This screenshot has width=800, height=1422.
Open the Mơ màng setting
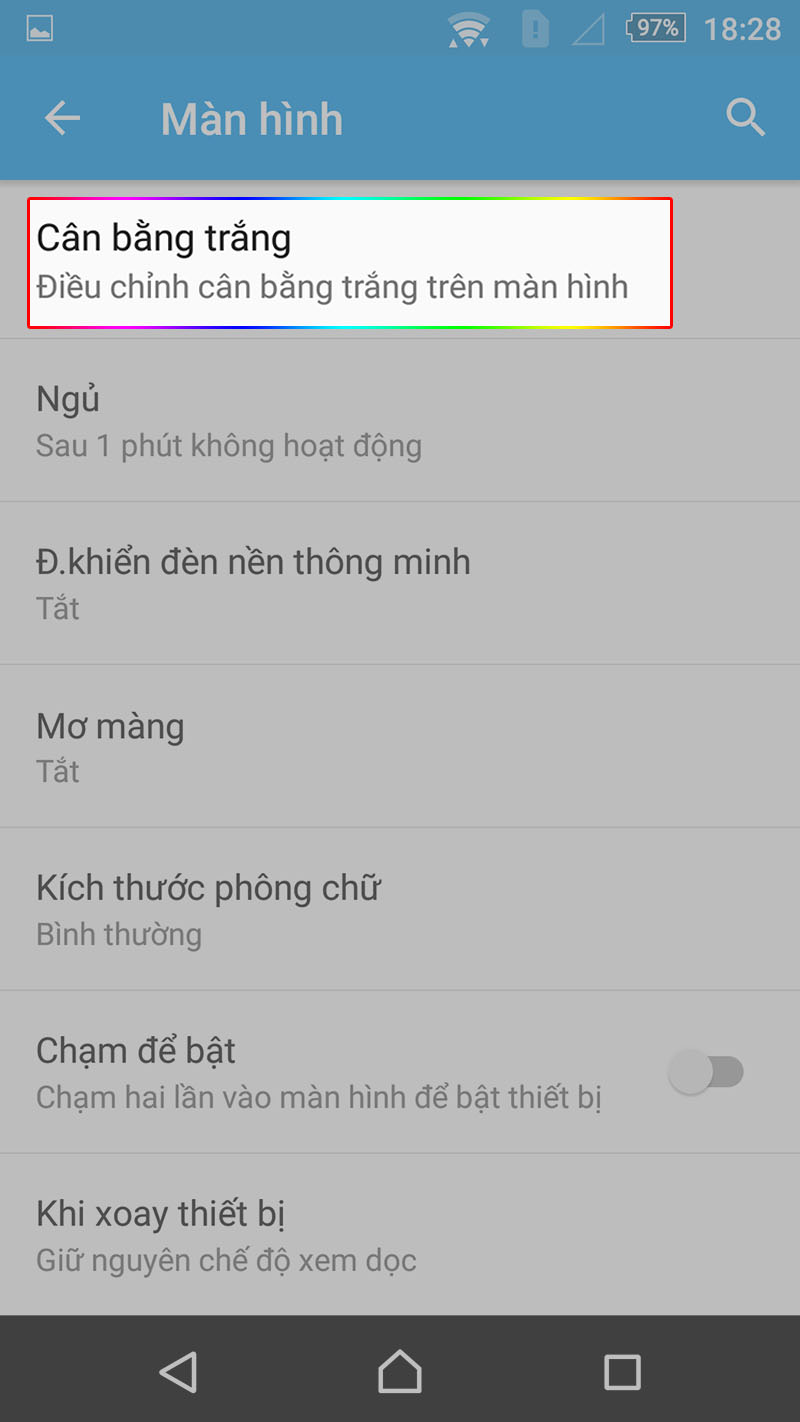(400, 746)
